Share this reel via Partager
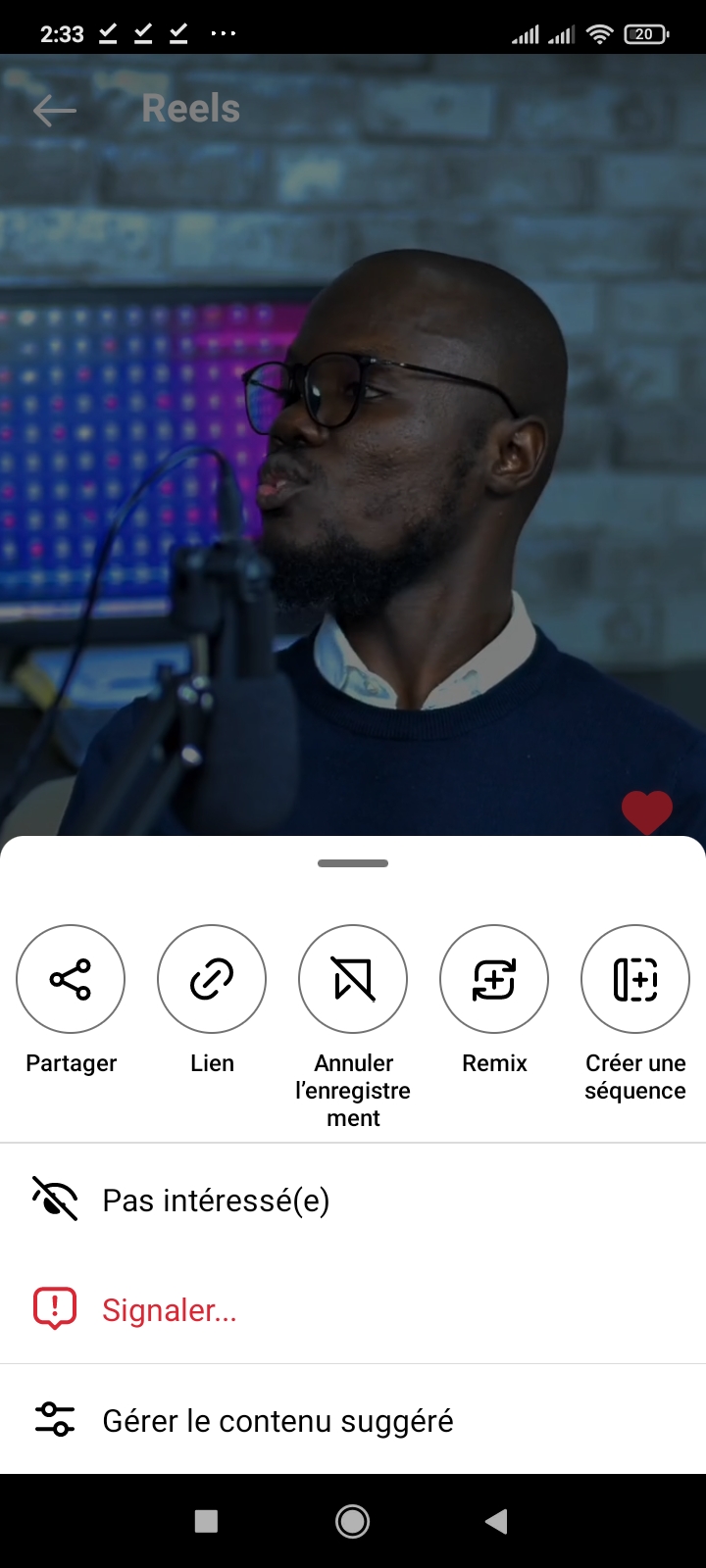 point(71,979)
